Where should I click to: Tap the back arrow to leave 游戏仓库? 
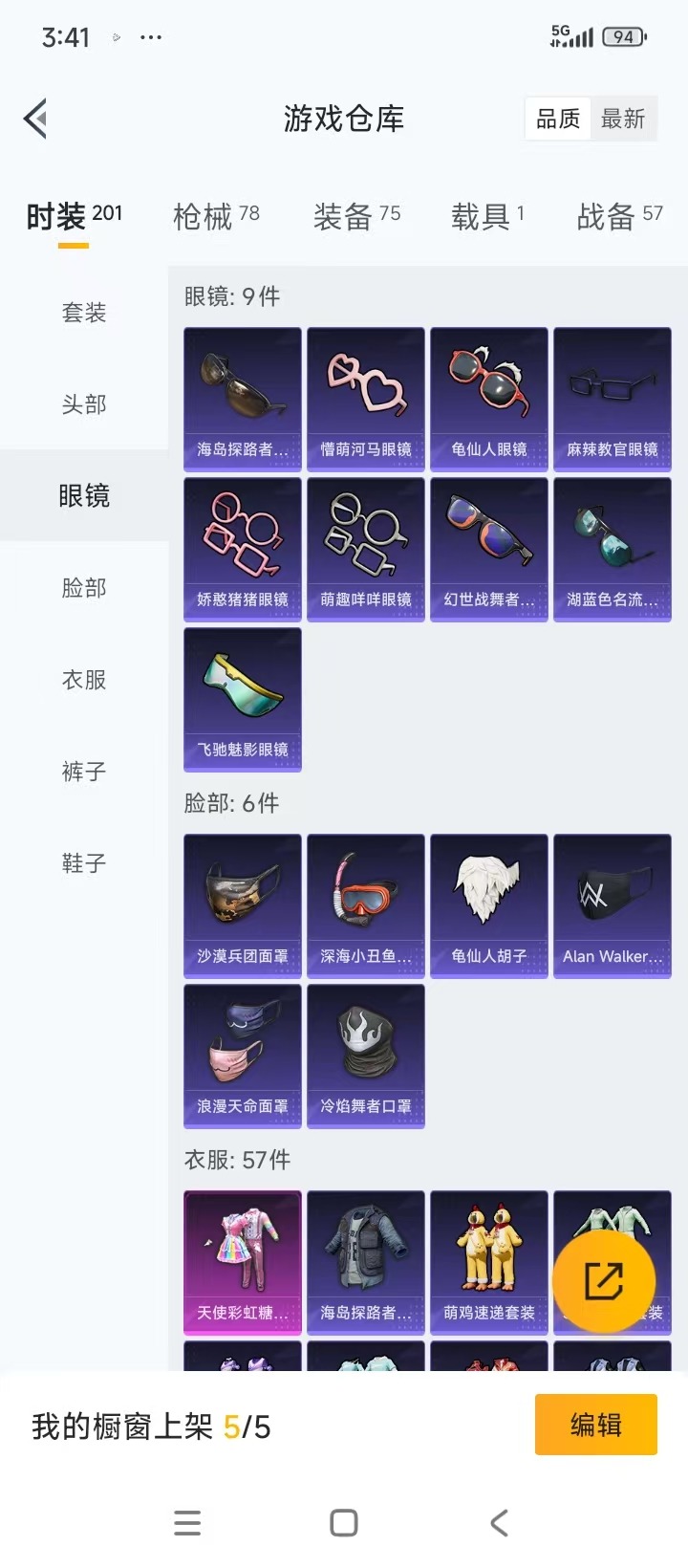point(34,118)
